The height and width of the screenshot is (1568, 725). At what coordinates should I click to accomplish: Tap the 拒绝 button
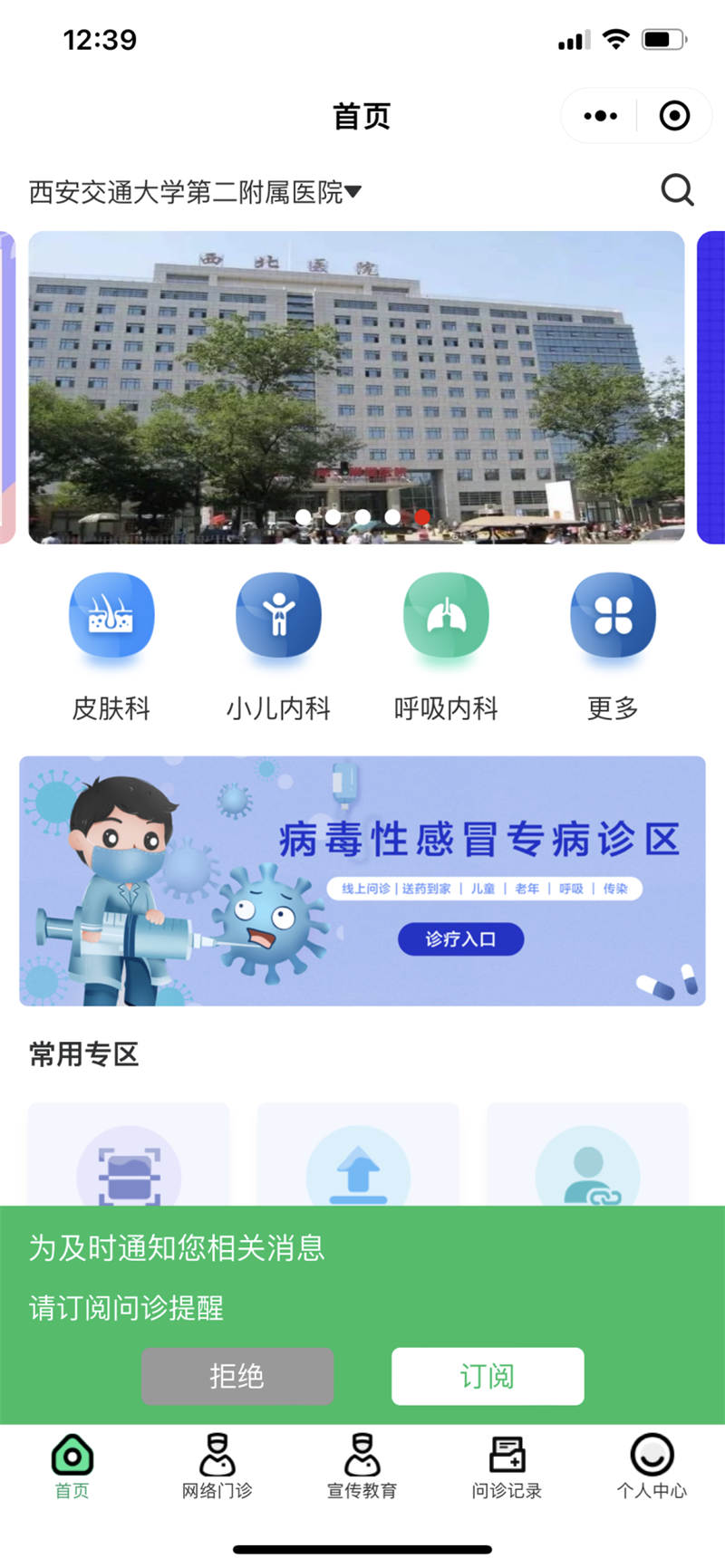(237, 1376)
